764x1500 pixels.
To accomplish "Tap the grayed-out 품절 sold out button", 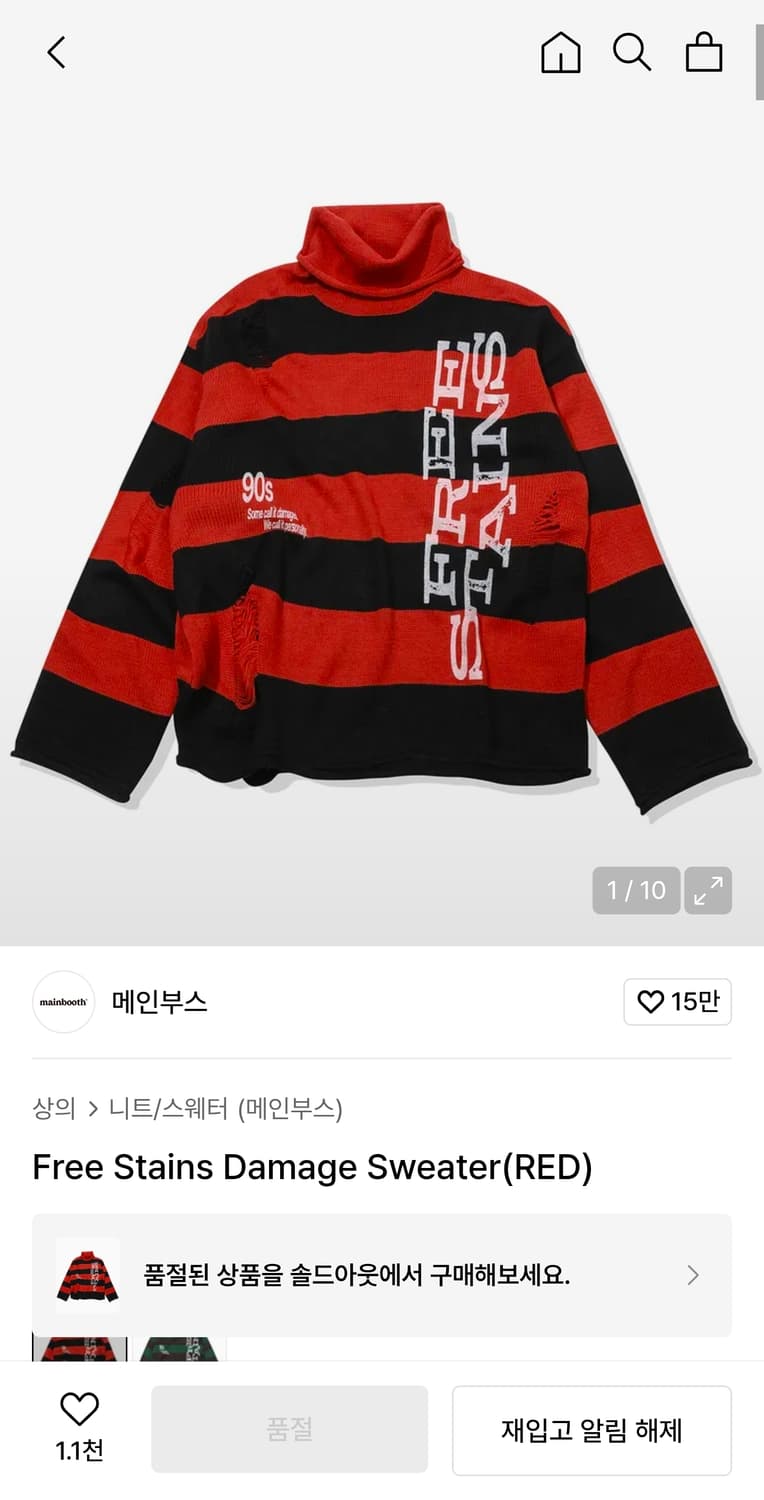I will click(x=290, y=1430).
